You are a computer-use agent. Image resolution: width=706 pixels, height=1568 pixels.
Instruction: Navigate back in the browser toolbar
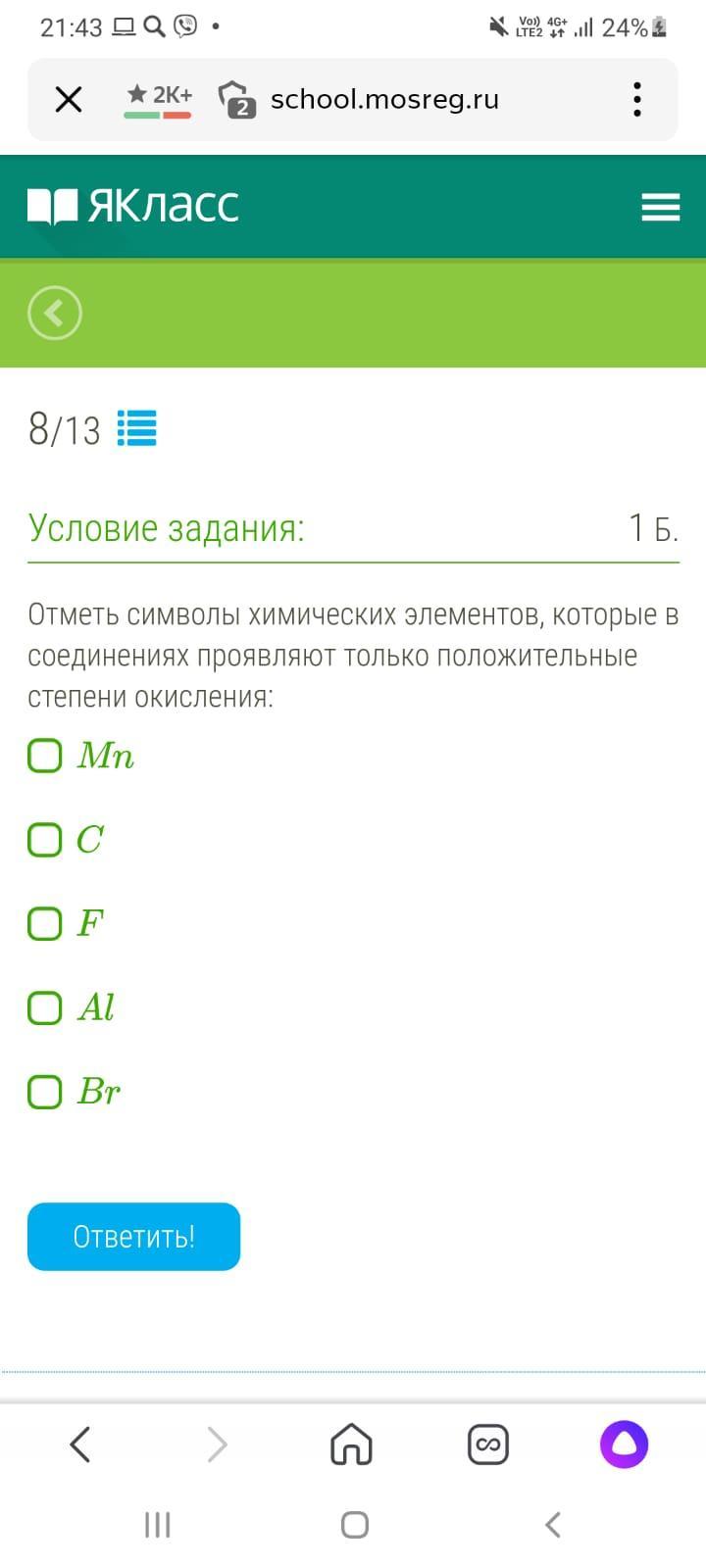80,1445
